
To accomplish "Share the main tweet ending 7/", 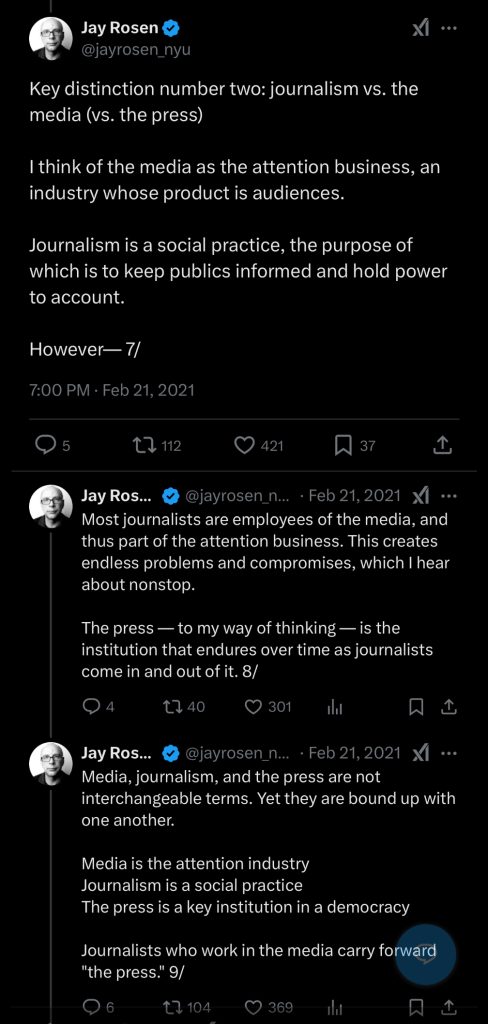I will tap(443, 445).
